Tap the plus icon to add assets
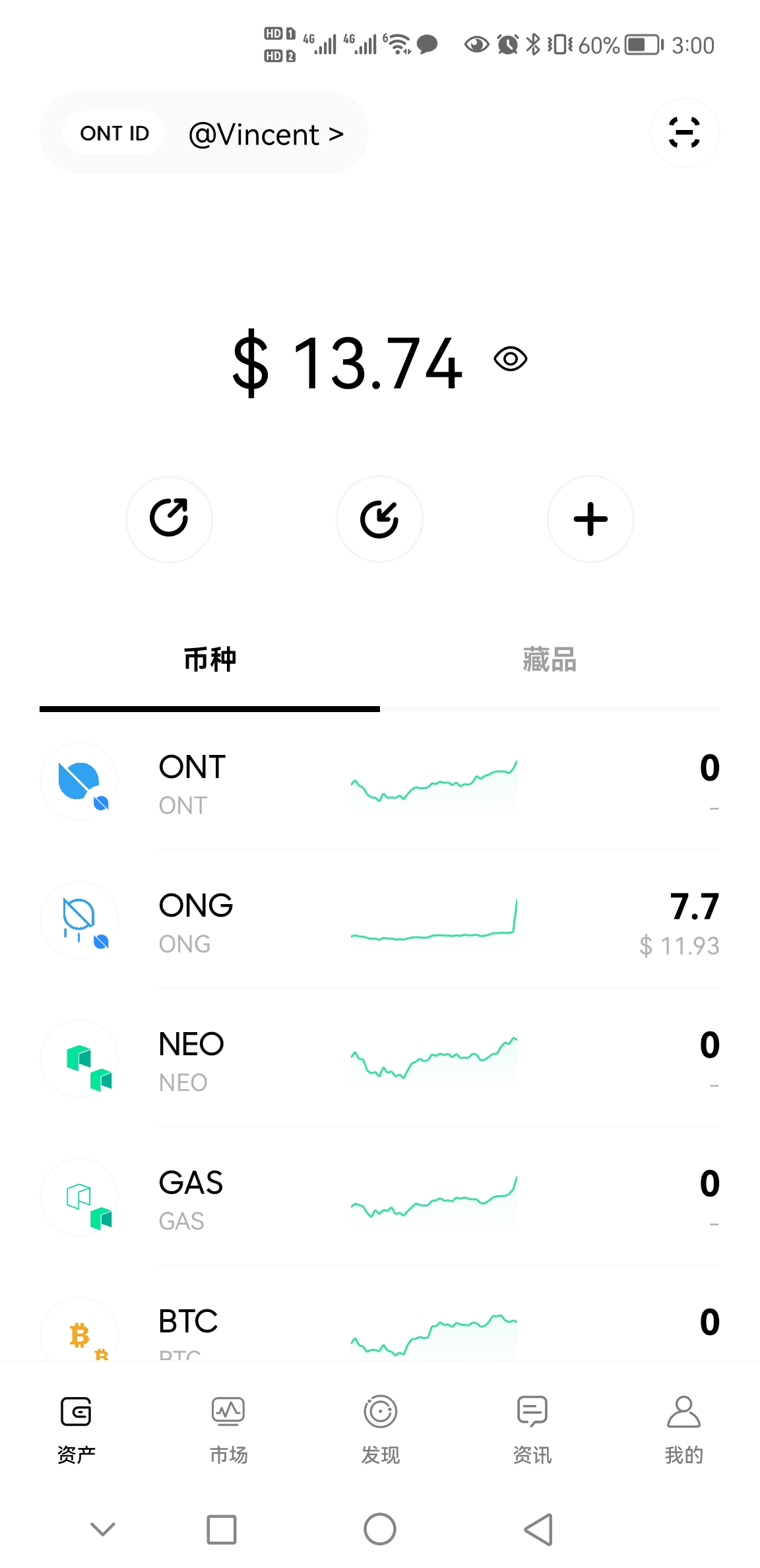Image resolution: width=760 pixels, height=1568 pixels. coord(590,519)
